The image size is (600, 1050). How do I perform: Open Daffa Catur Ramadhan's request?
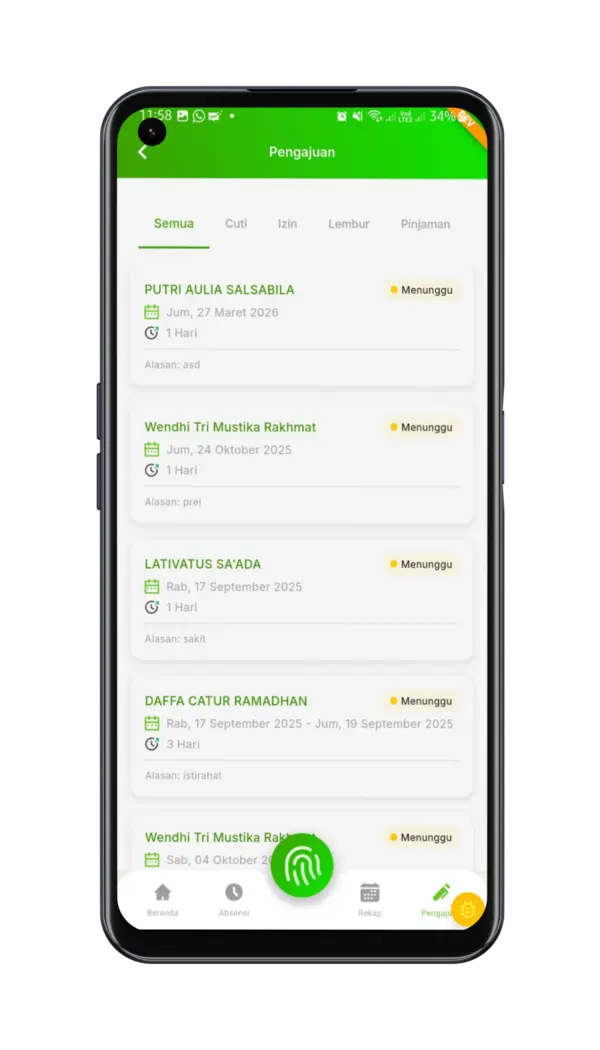(x=301, y=737)
